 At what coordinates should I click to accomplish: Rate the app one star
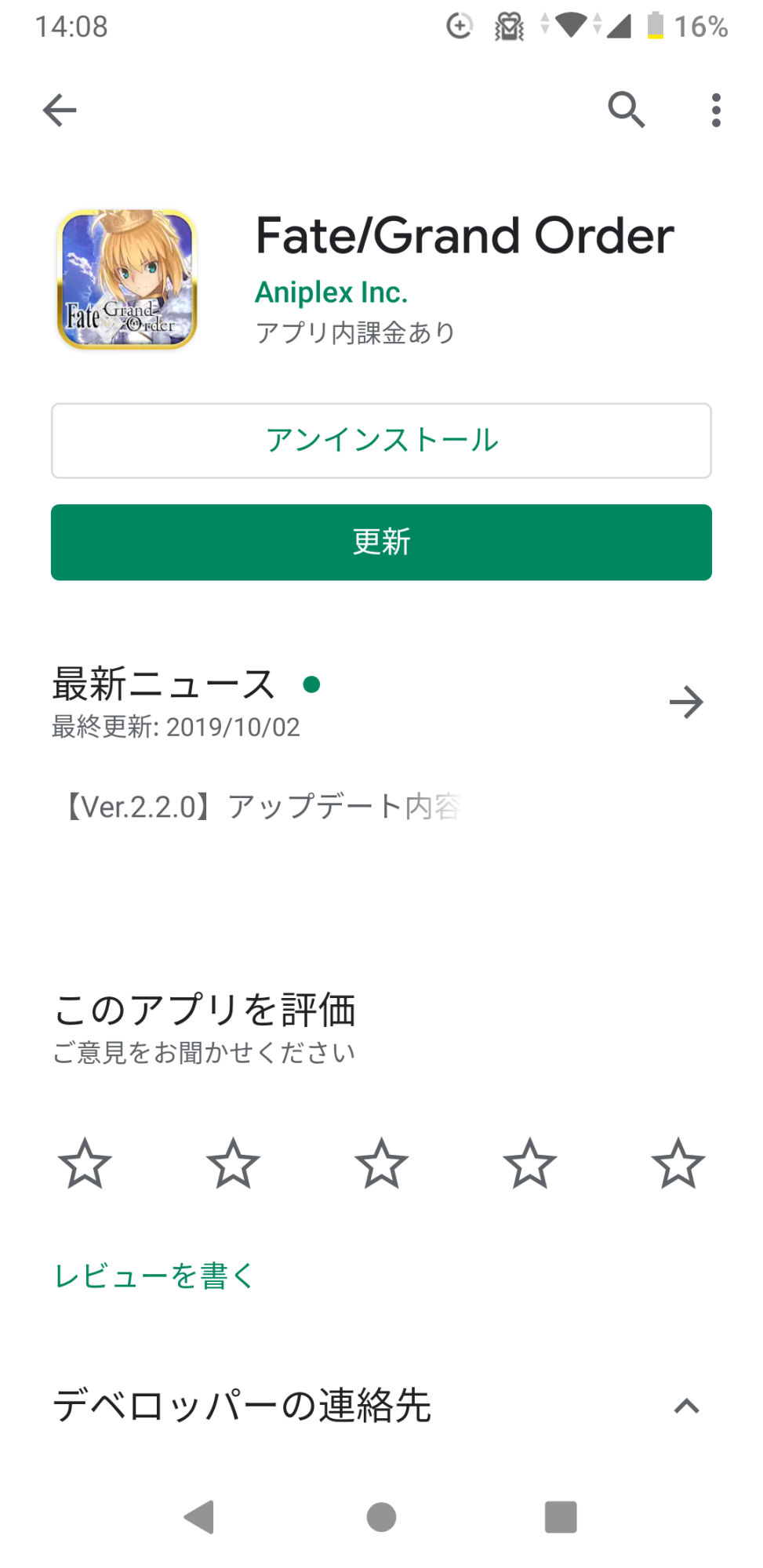pyautogui.click(x=85, y=1164)
